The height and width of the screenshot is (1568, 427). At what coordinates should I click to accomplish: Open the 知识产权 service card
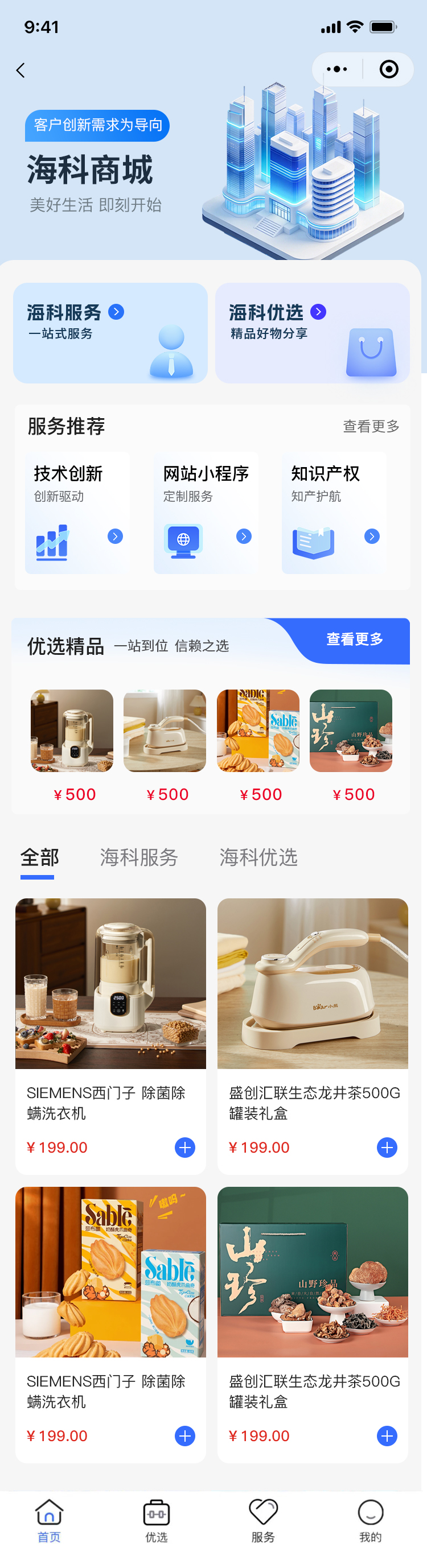[334, 512]
